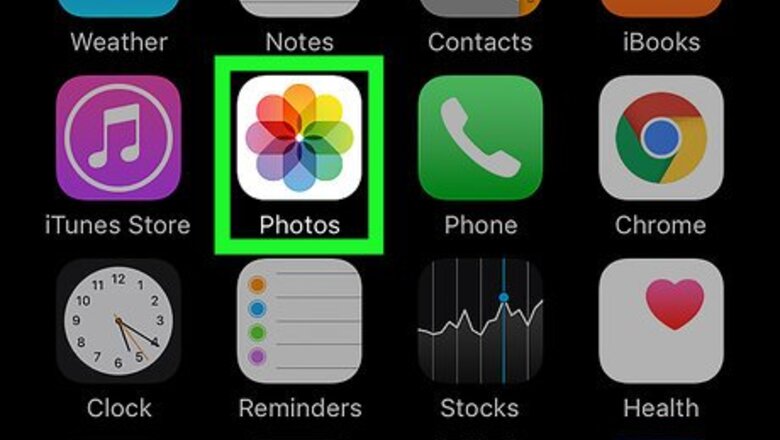Viewport: 780px width, 440px height.
Task: Open the Reminders app
Action: pyautogui.click(x=299, y=321)
